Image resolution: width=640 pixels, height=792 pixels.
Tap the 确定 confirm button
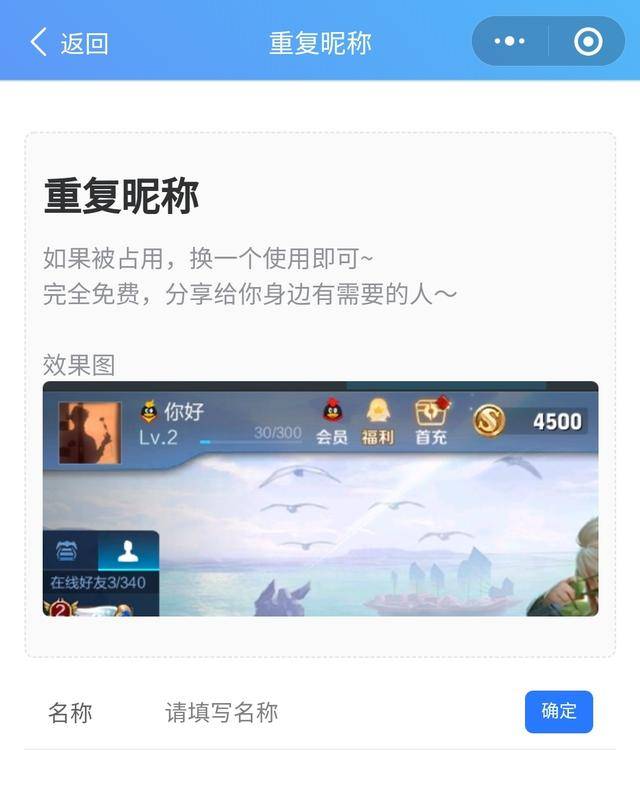point(558,711)
